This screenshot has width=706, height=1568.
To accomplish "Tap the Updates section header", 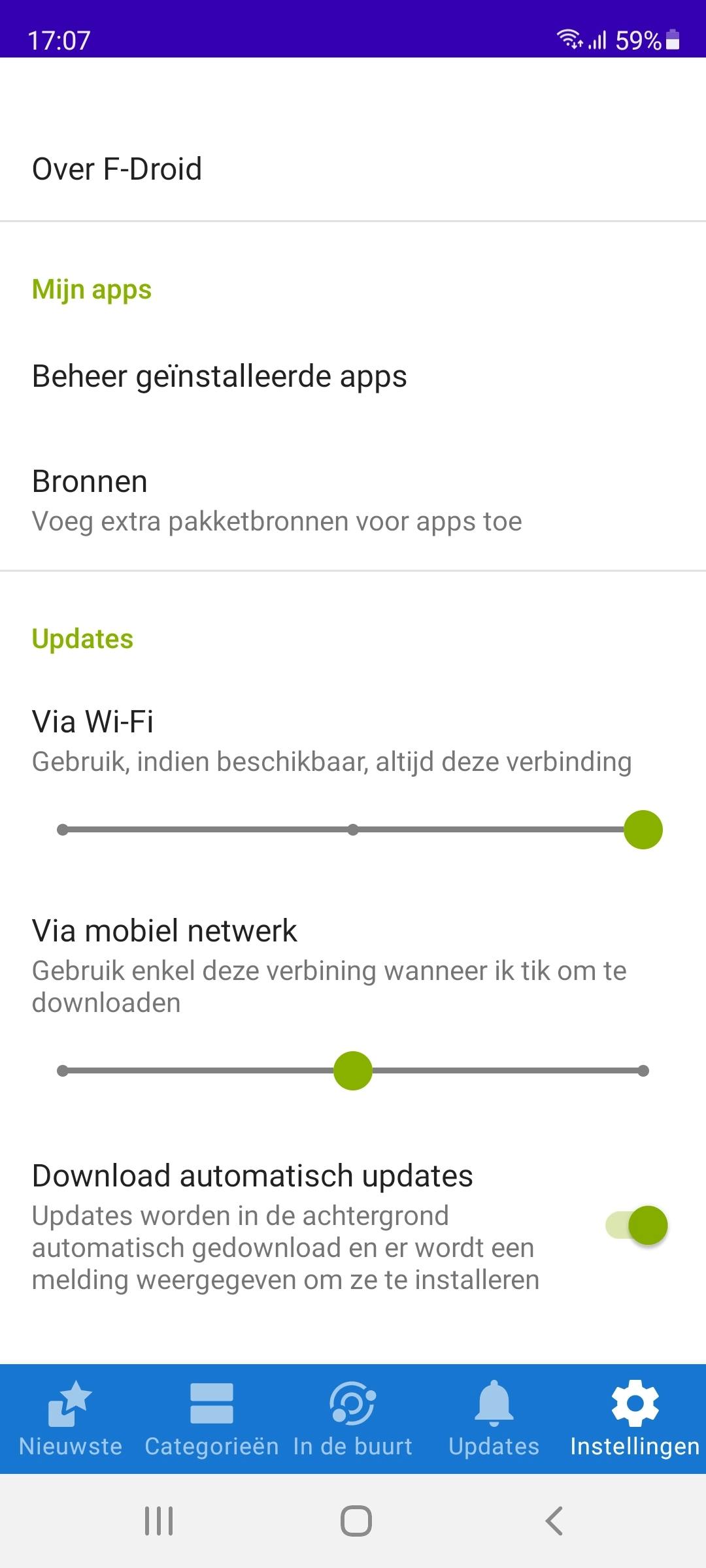I will [x=82, y=638].
